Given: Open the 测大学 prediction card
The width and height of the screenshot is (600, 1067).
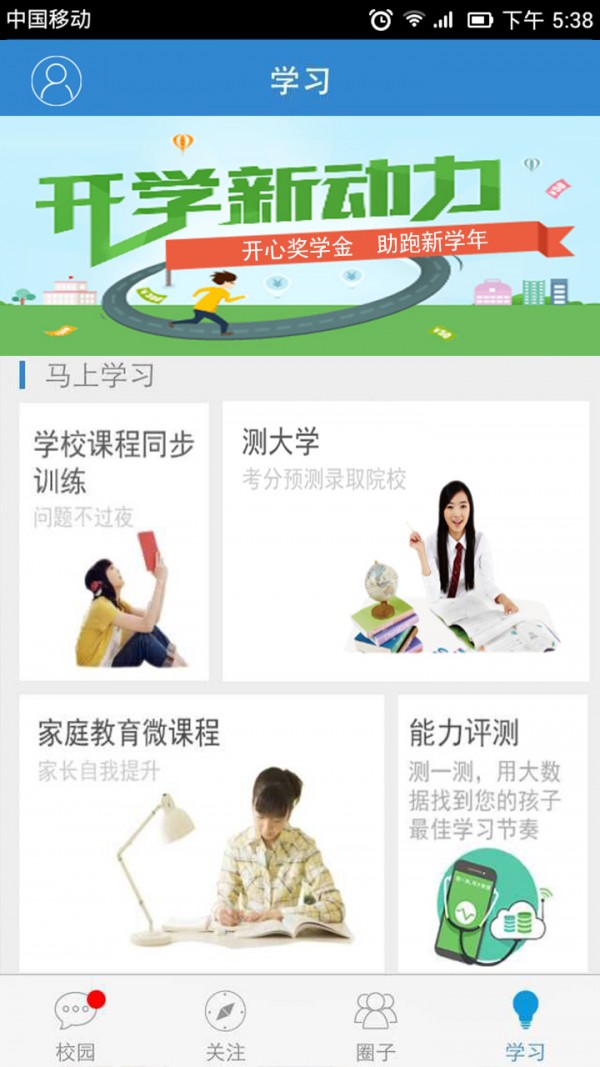Looking at the screenshot, I should click(x=405, y=541).
